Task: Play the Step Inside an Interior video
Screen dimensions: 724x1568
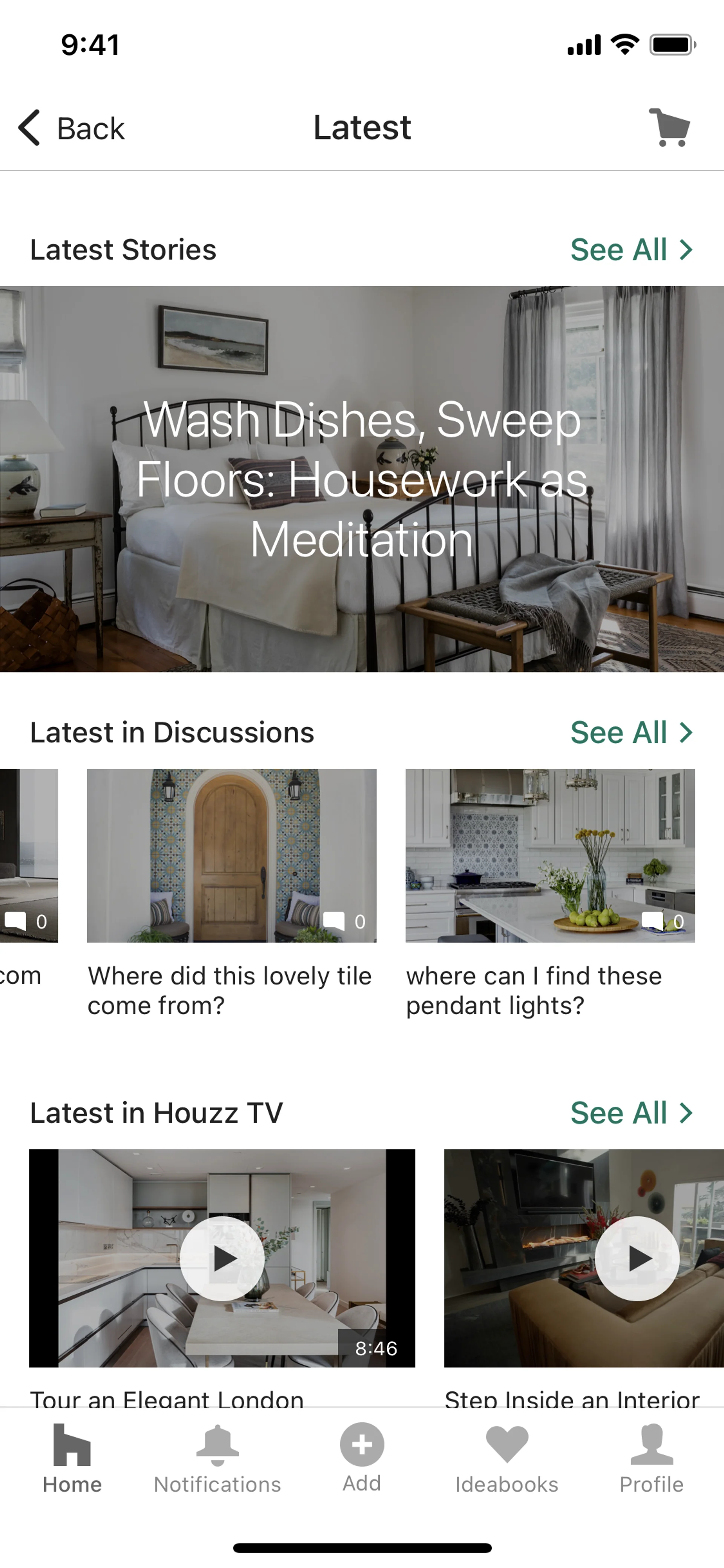Action: (637, 1258)
